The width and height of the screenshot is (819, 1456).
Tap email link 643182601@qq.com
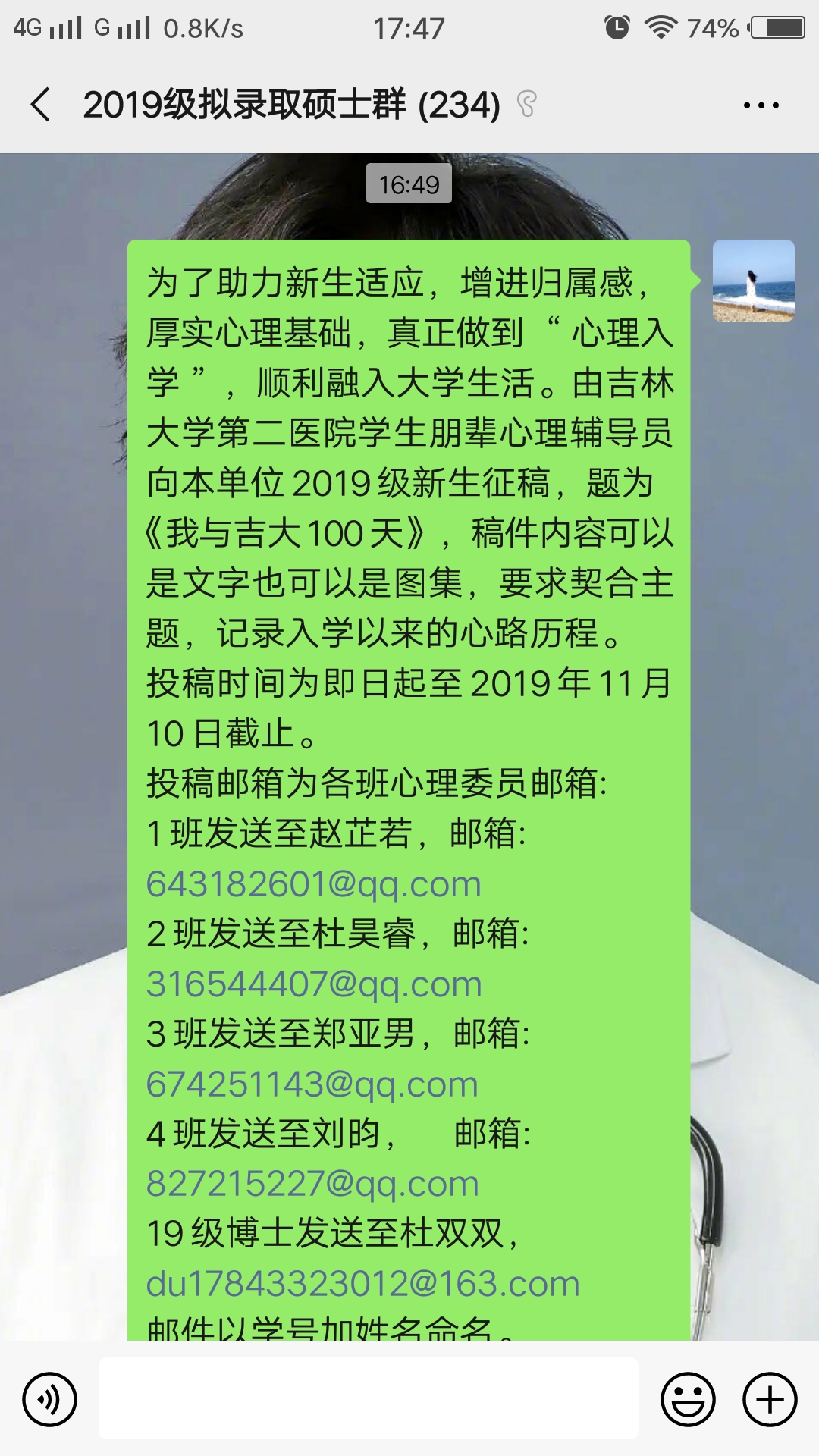pyautogui.click(x=313, y=884)
